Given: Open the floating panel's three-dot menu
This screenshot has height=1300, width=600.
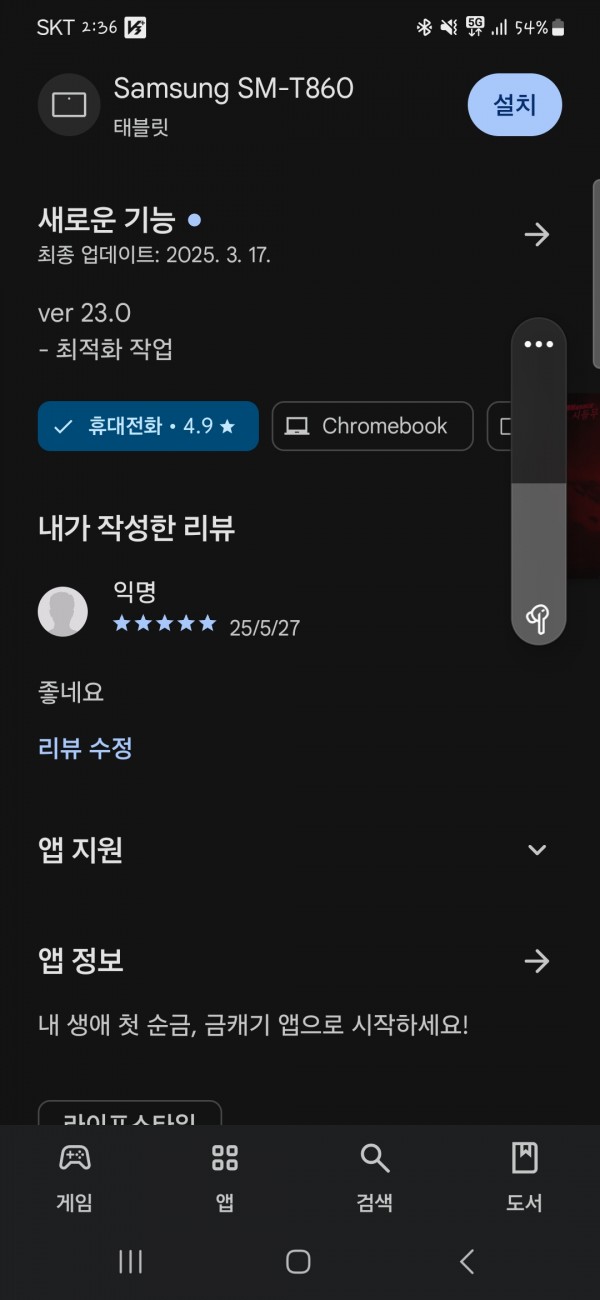Looking at the screenshot, I should coord(539,344).
